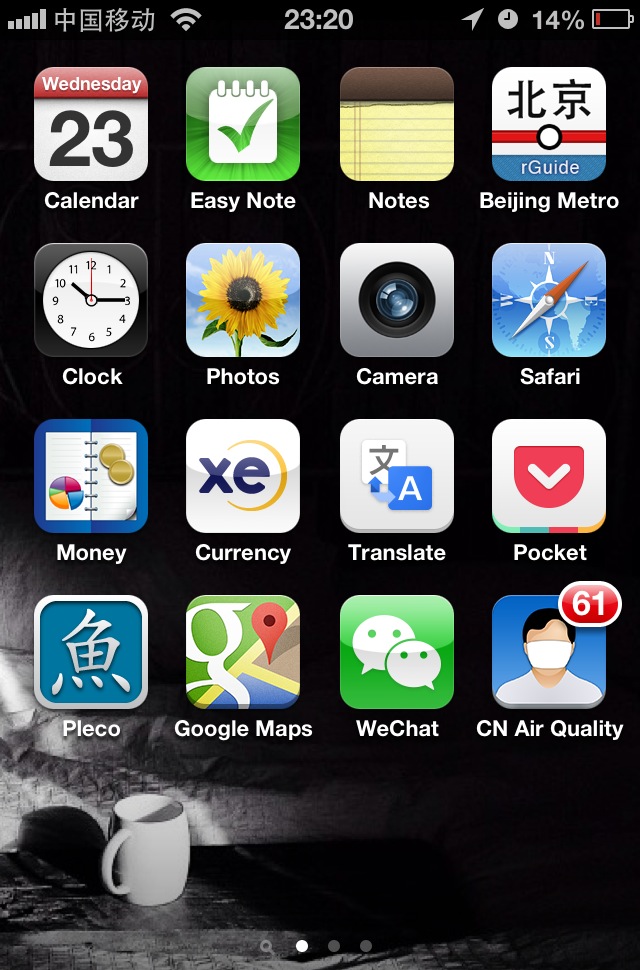Open Google Translate
Screen dimensions: 640x970
tap(397, 476)
